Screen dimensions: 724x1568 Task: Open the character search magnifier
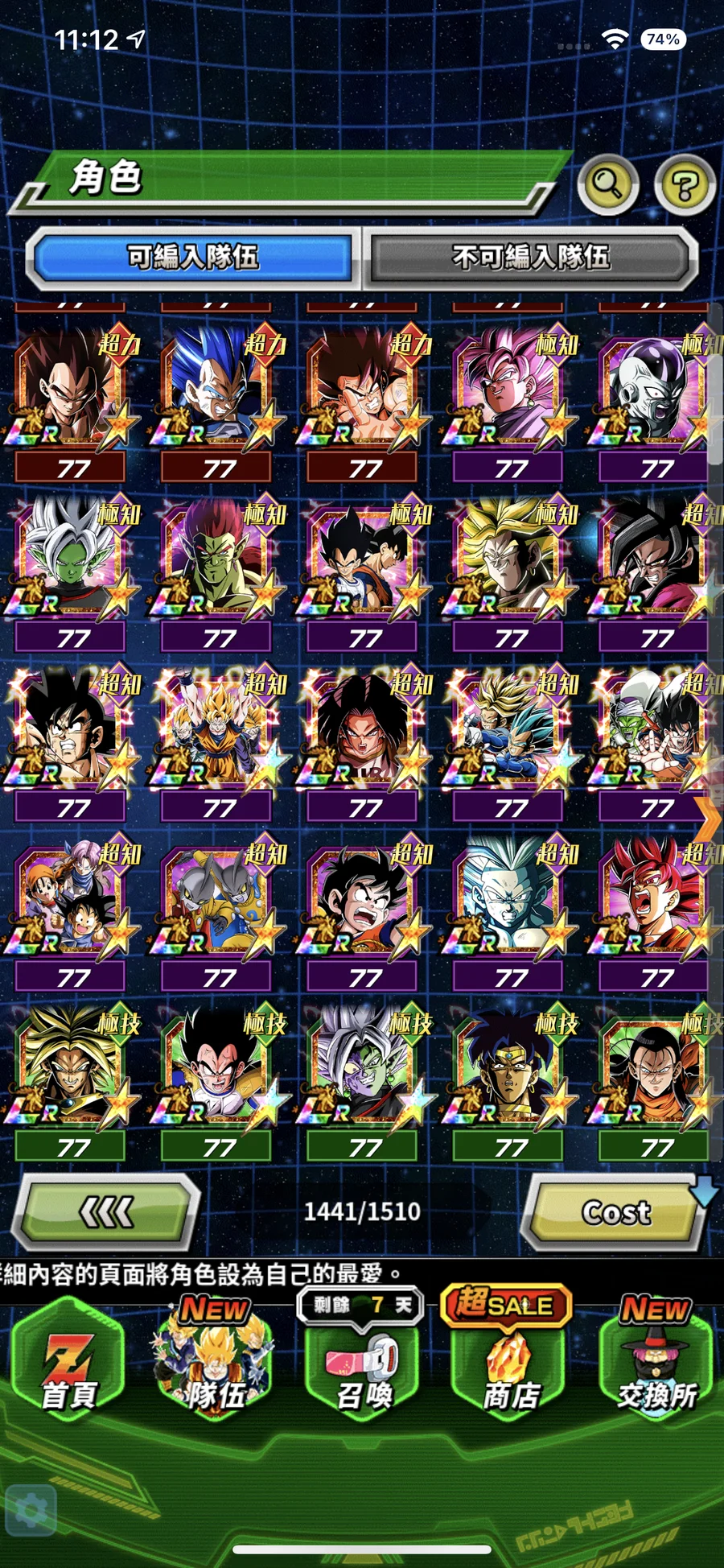click(x=607, y=185)
